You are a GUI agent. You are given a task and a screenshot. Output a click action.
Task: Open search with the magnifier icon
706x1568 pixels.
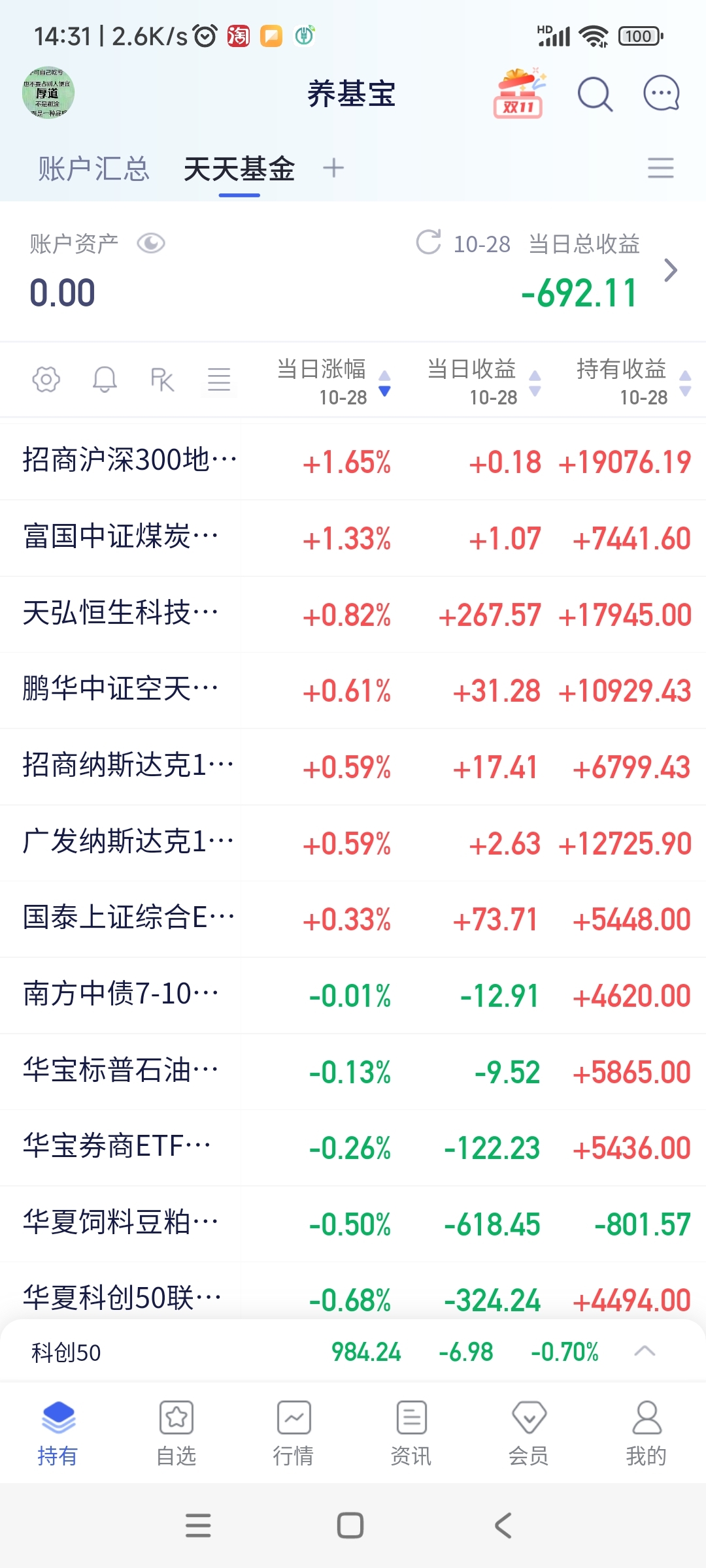tap(594, 94)
